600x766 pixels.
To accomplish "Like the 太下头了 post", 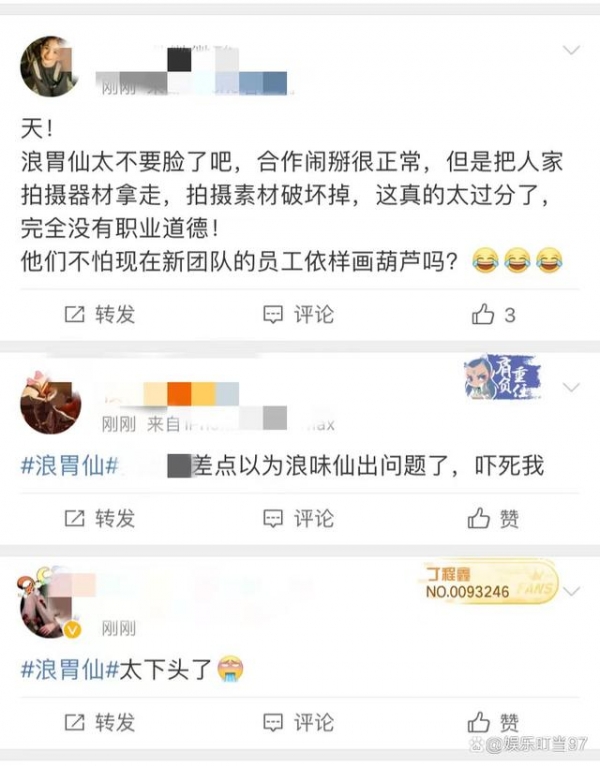I will [x=494, y=721].
